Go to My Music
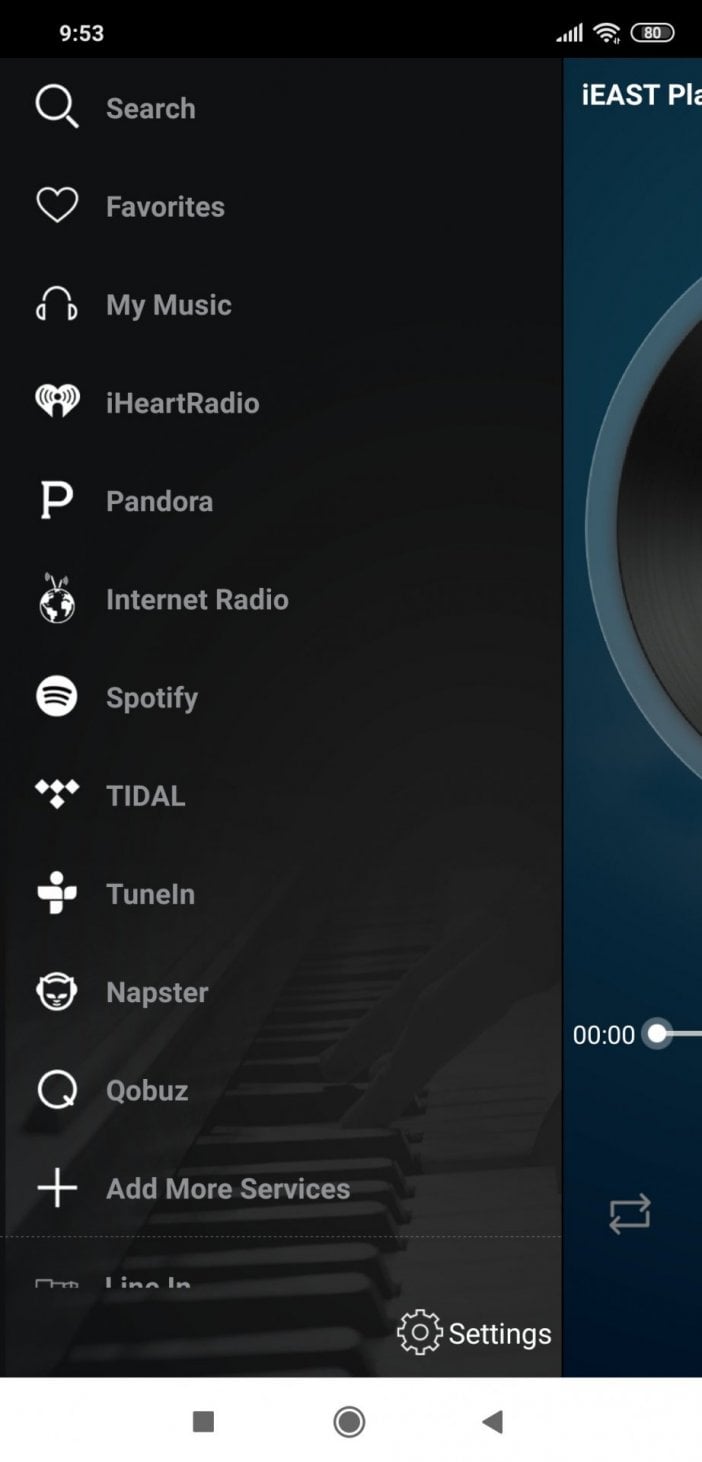The width and height of the screenshot is (702, 1462). [x=168, y=305]
